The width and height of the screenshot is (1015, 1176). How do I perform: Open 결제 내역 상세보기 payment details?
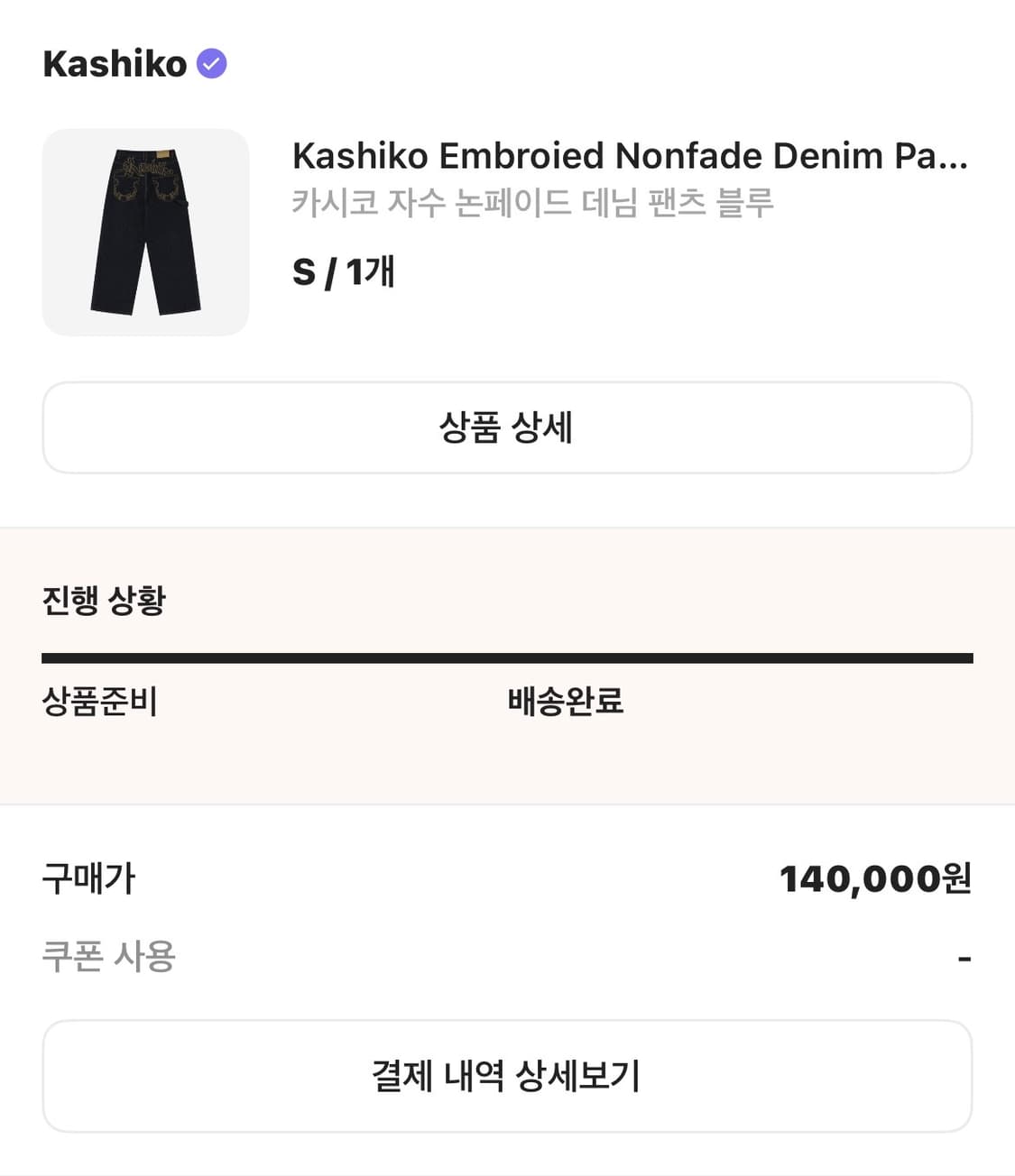[x=507, y=1075]
